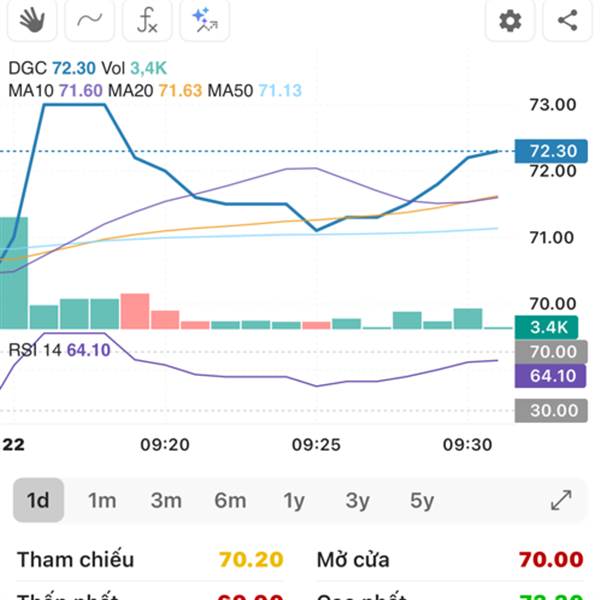Viewport: 600px width, 600px height.
Task: Open chart settings gear
Action: [510, 20]
